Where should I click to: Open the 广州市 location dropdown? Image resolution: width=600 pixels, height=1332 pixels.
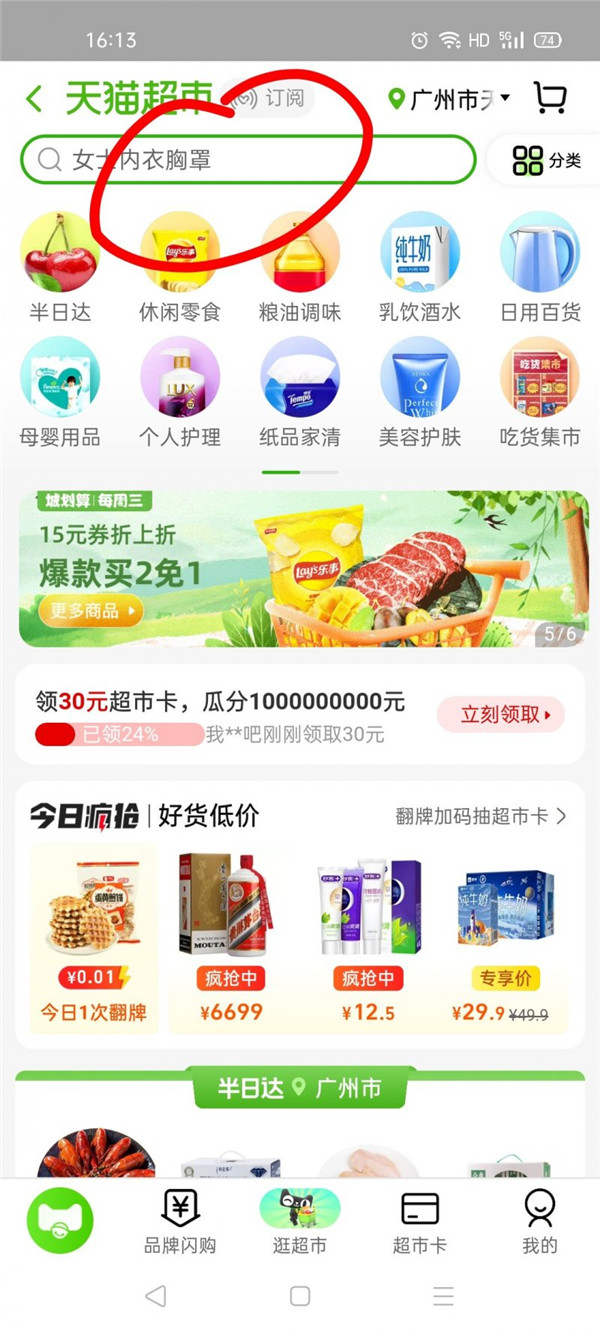click(x=450, y=99)
